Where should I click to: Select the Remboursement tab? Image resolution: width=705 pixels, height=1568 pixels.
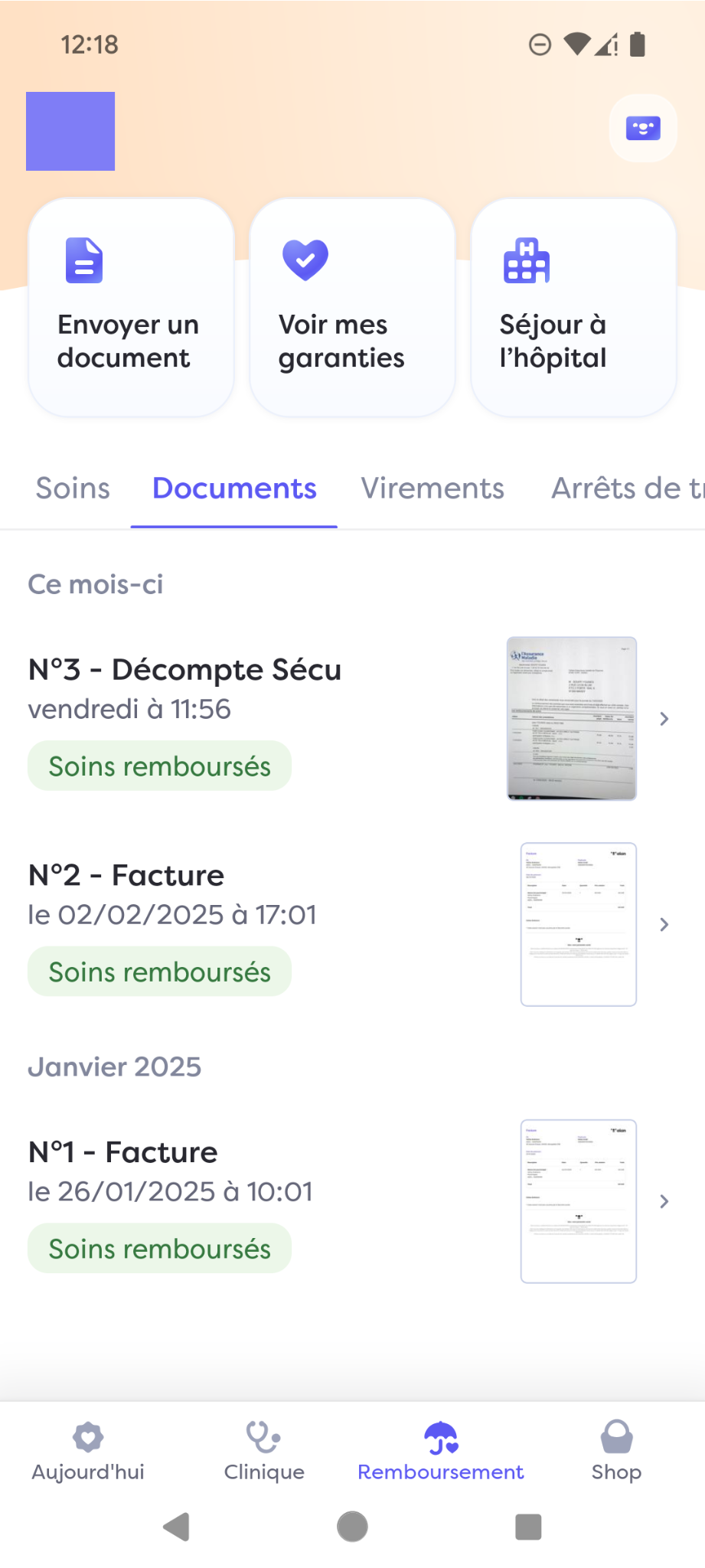point(440,1452)
